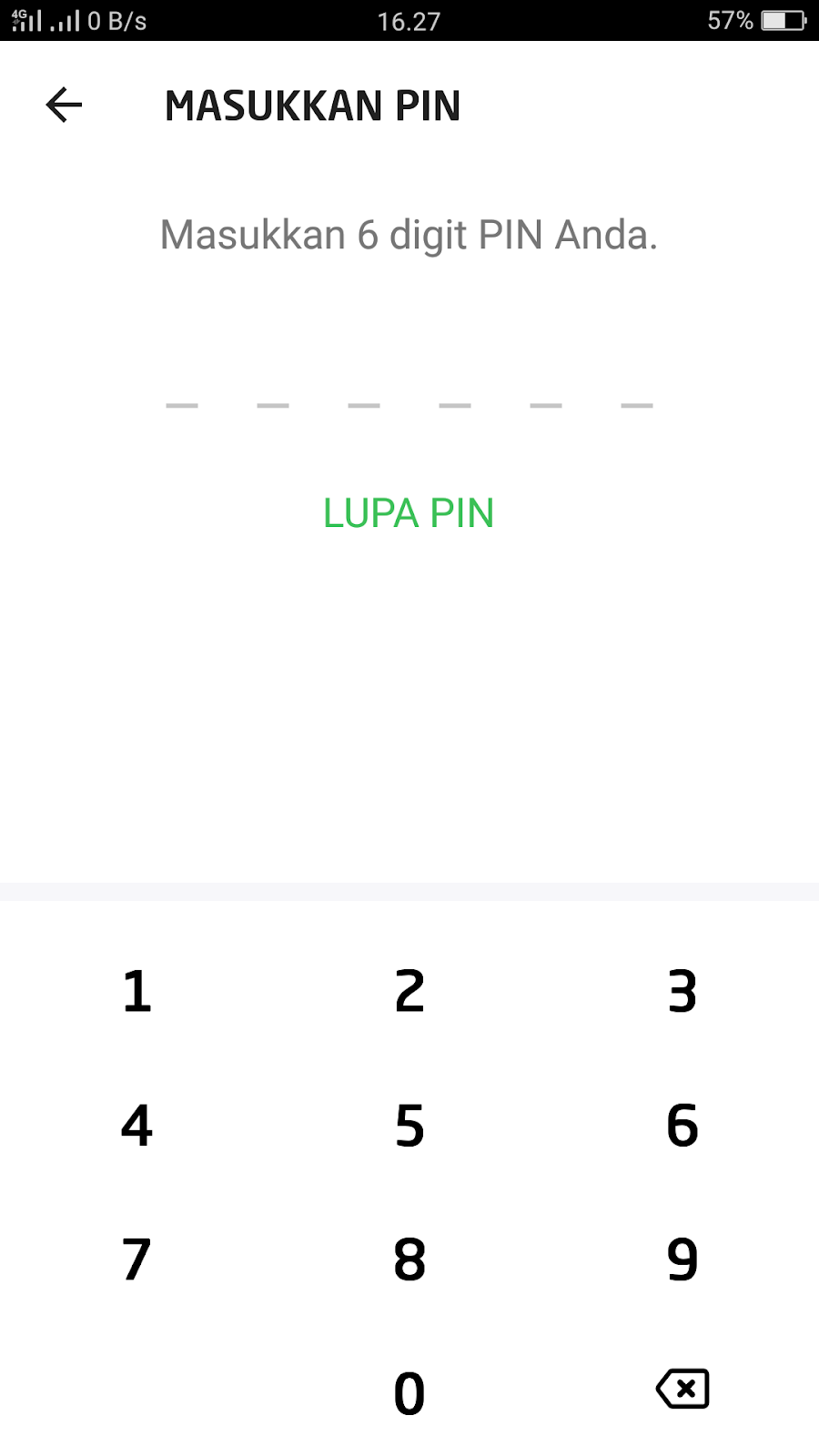Open the LUPA PIN link
The image size is (819, 1456).
point(409,513)
